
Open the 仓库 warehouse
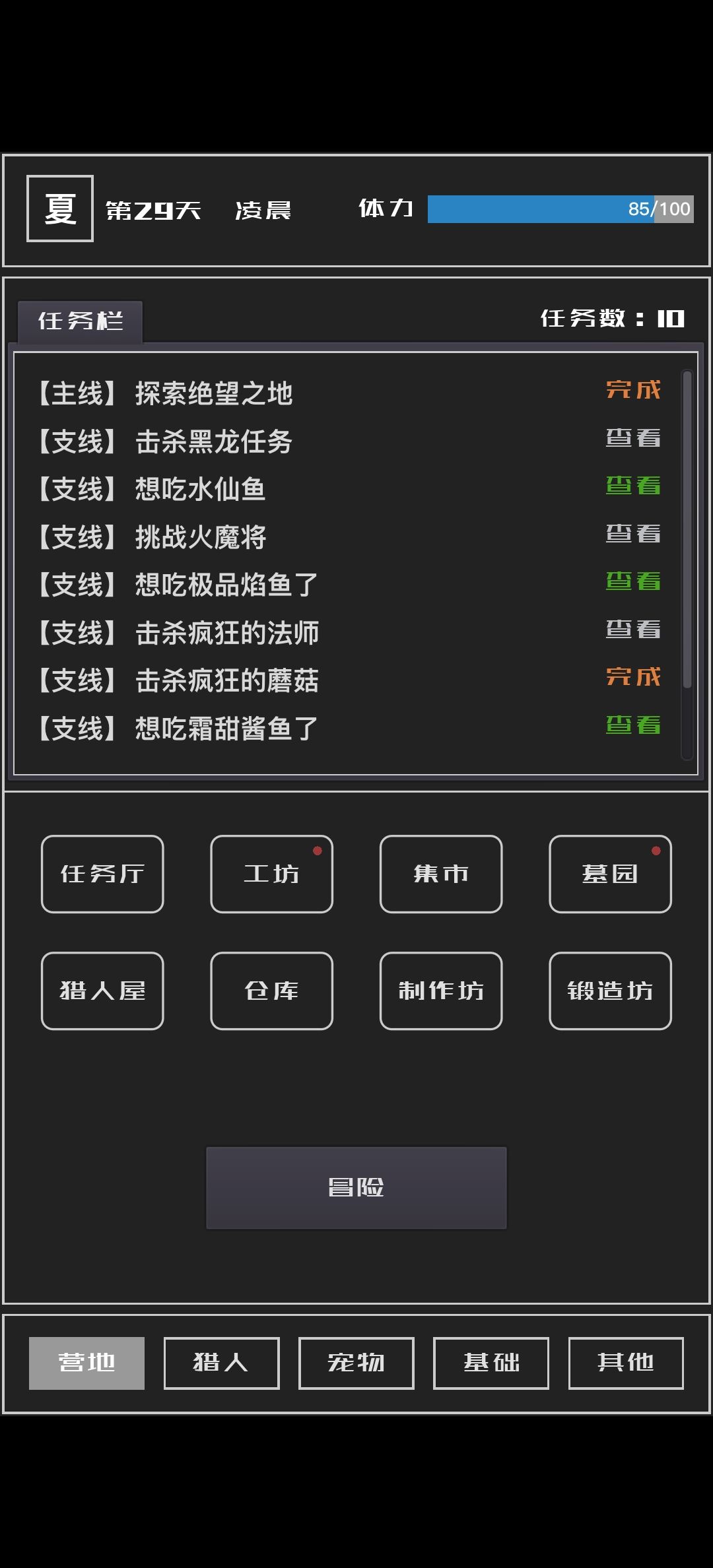click(271, 991)
